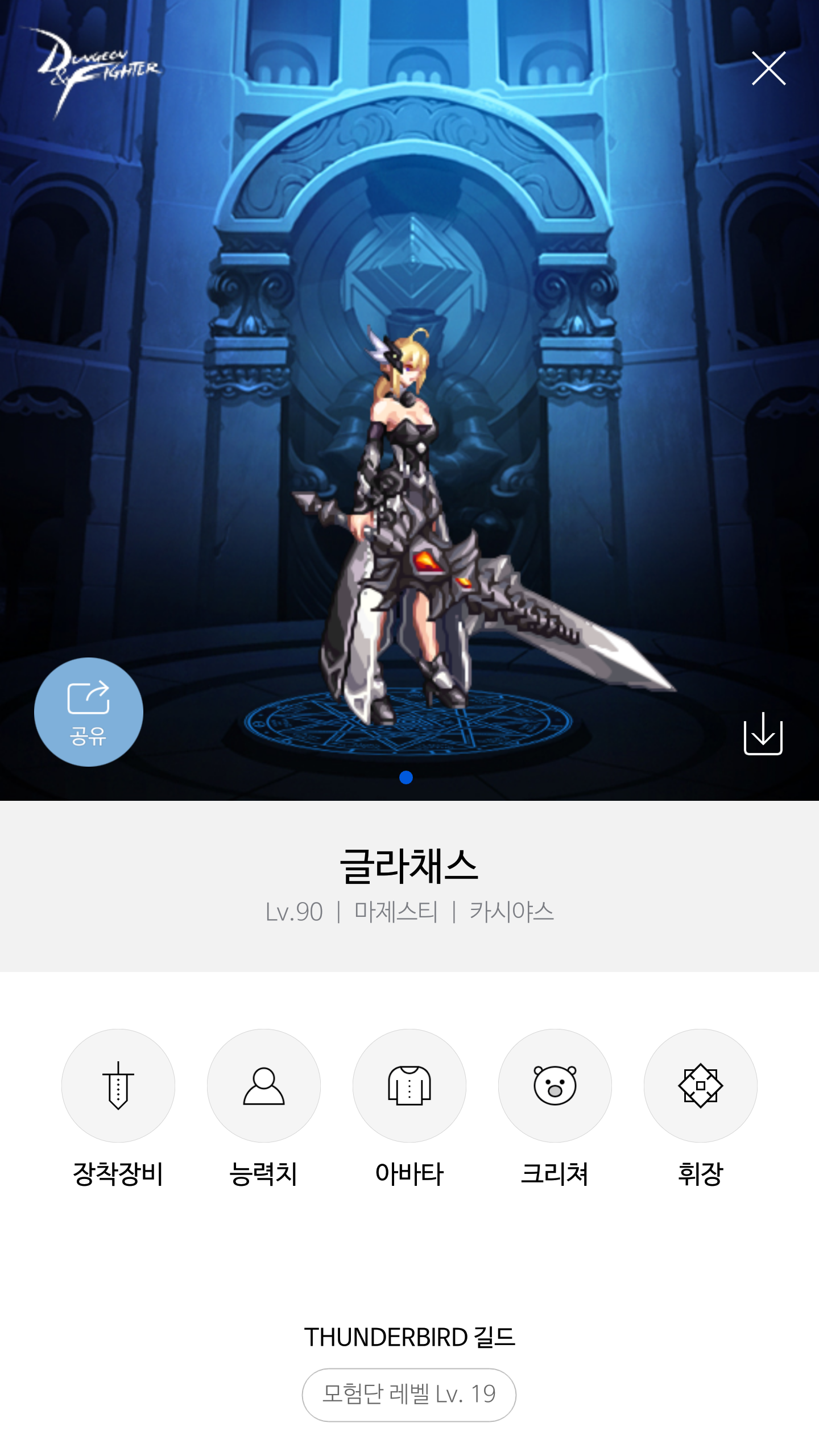This screenshot has width=819, height=1456.
Task: Download the character image
Action: (763, 733)
